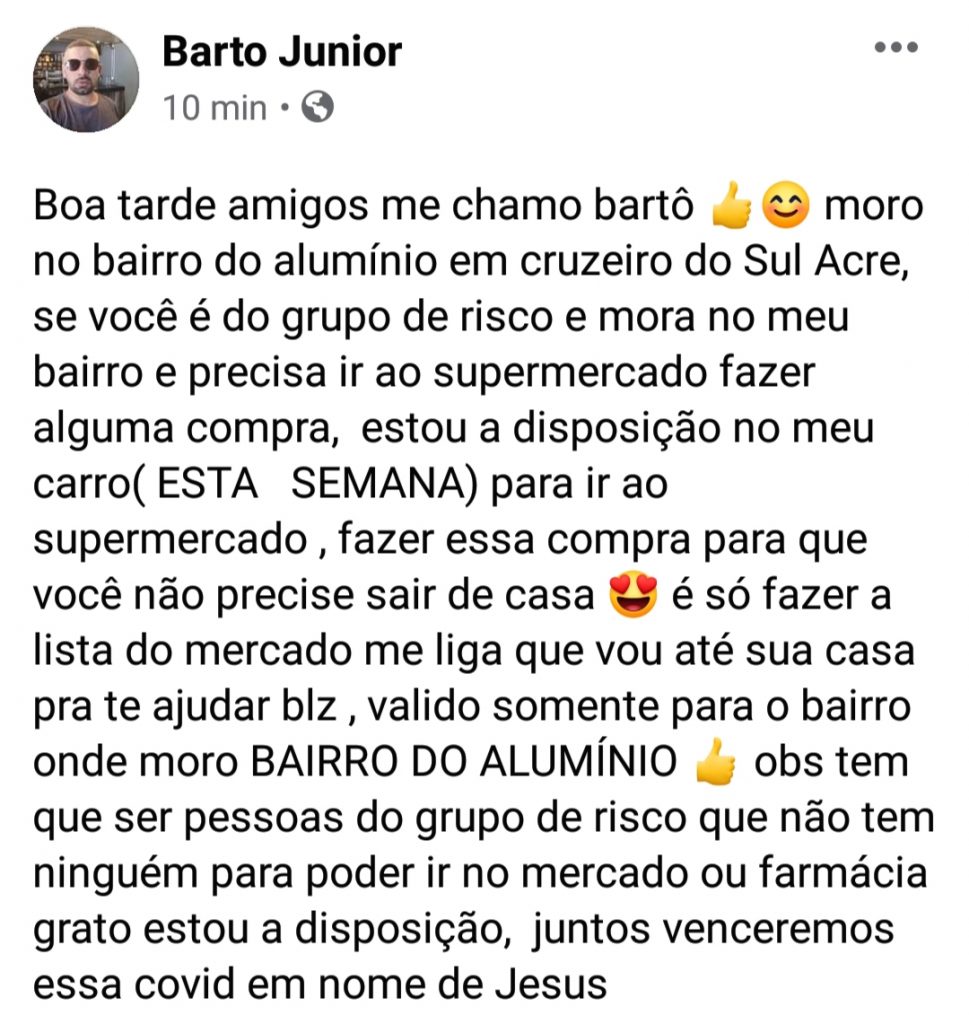This screenshot has height=1024, width=969.
Task: Open Barto Junior's profile picture
Action: click(x=85, y=80)
